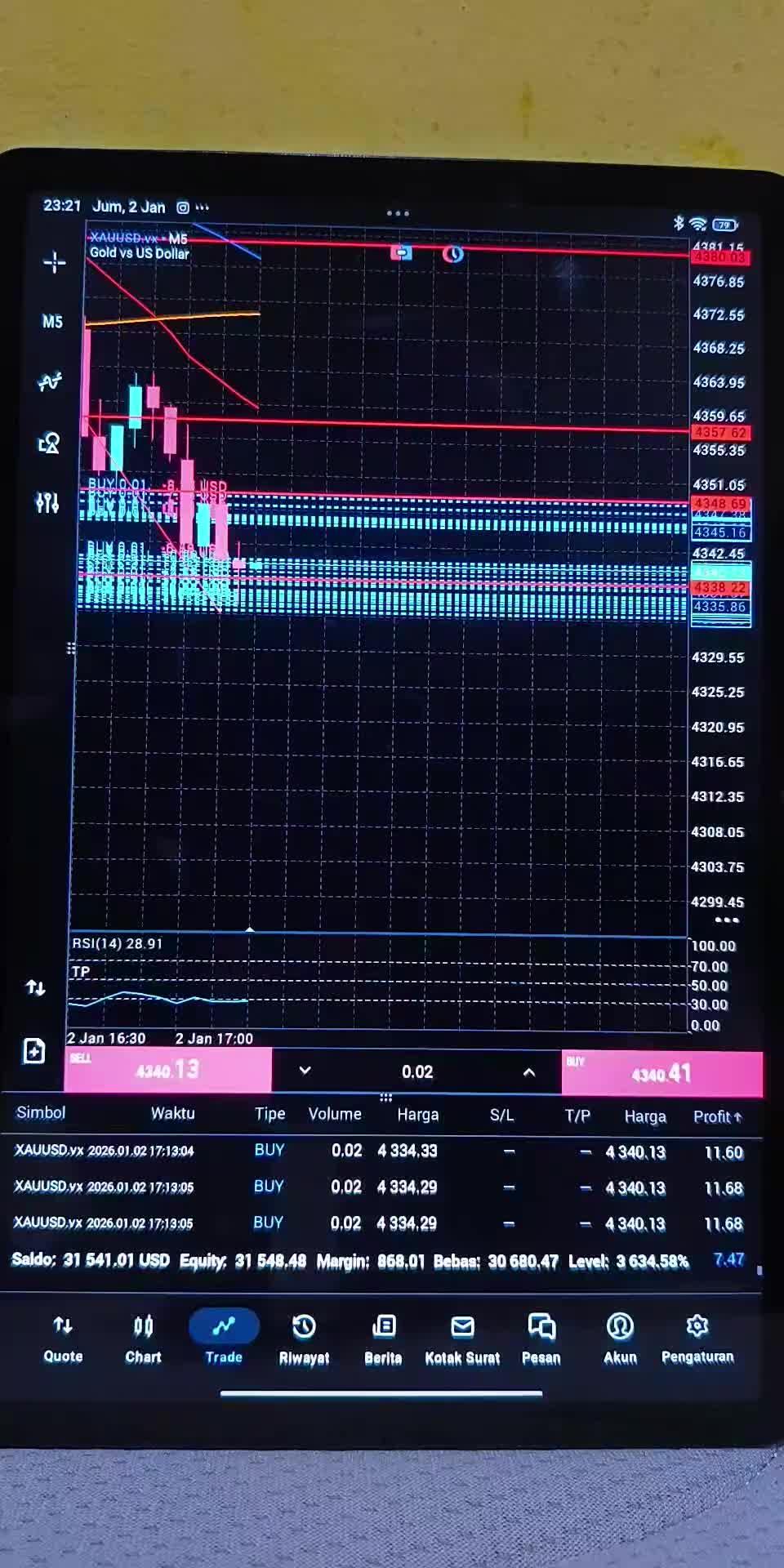This screenshot has height=1568, width=784.
Task: Open the chart settings sliders icon
Action: (47, 502)
